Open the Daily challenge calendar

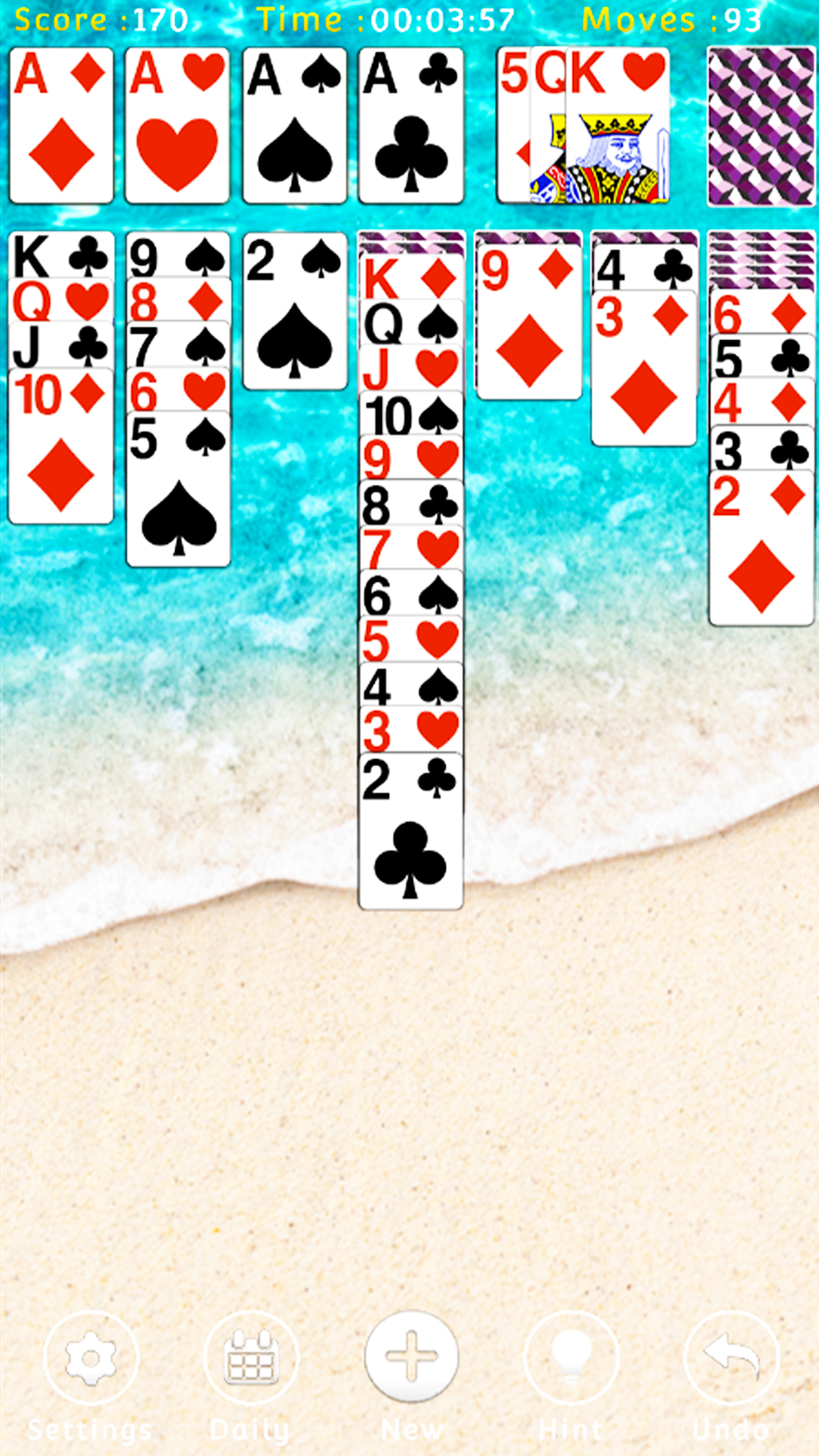coord(251,1357)
